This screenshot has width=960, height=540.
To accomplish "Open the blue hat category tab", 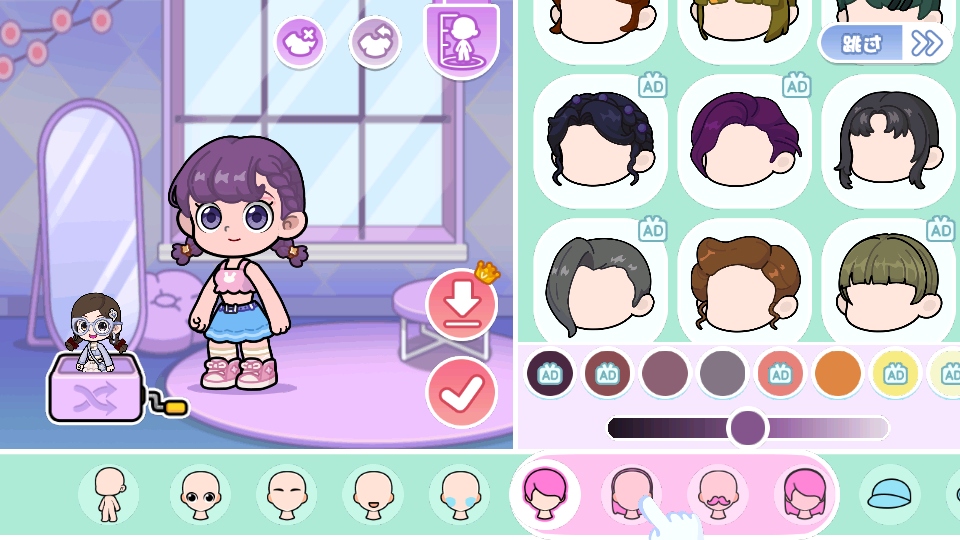I will click(x=890, y=494).
